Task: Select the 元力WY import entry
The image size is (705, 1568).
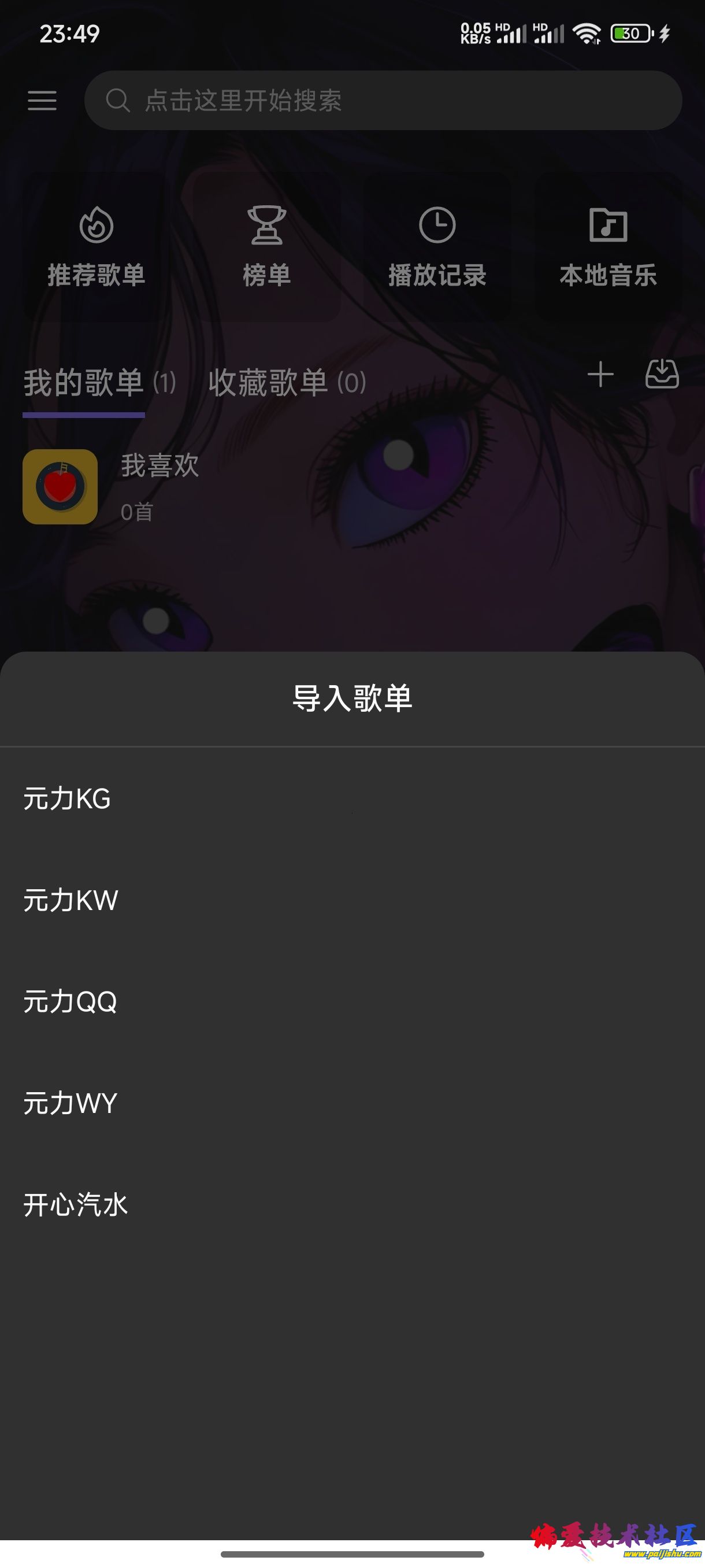Action: click(70, 1103)
